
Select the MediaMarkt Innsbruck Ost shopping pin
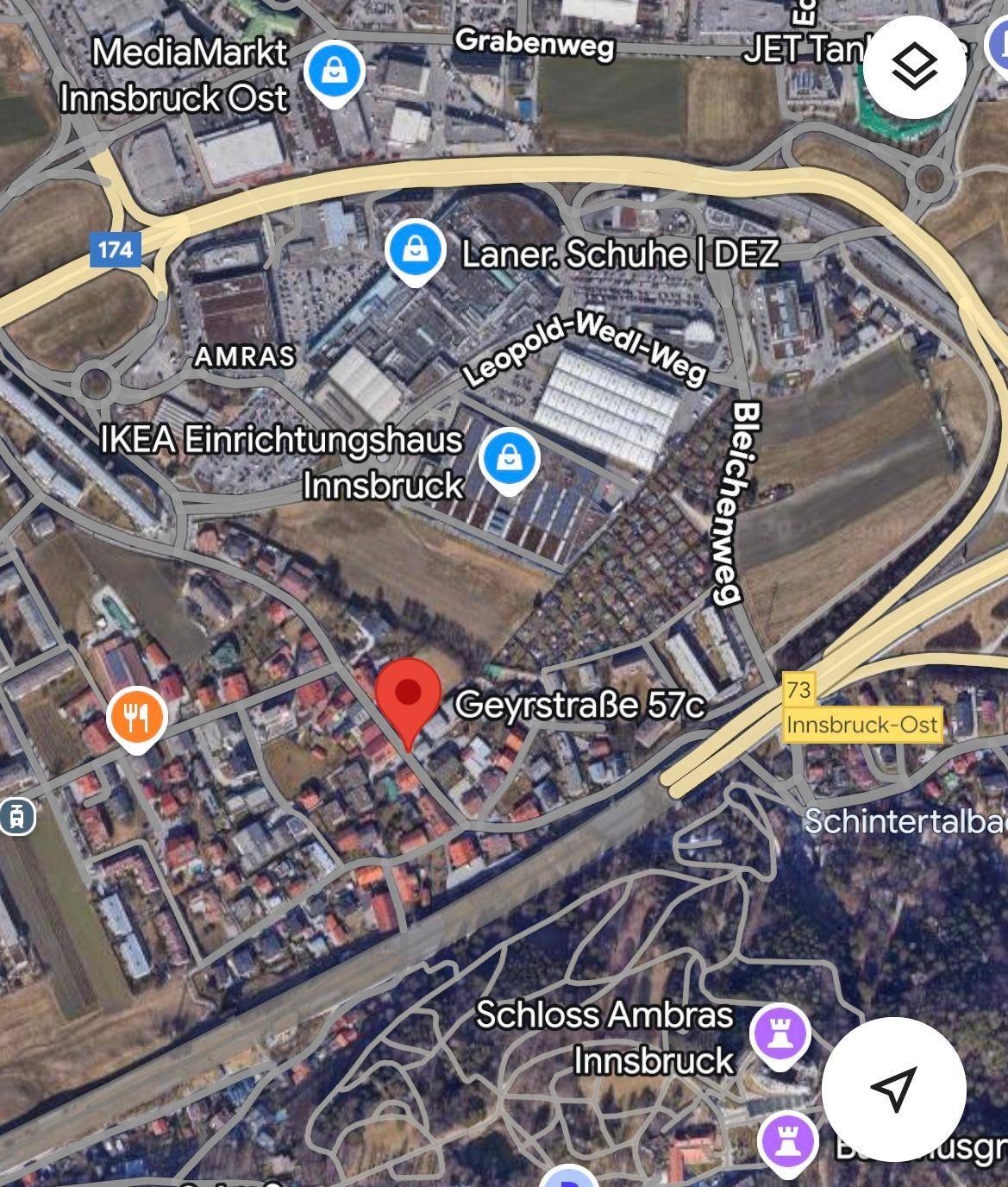tap(335, 72)
